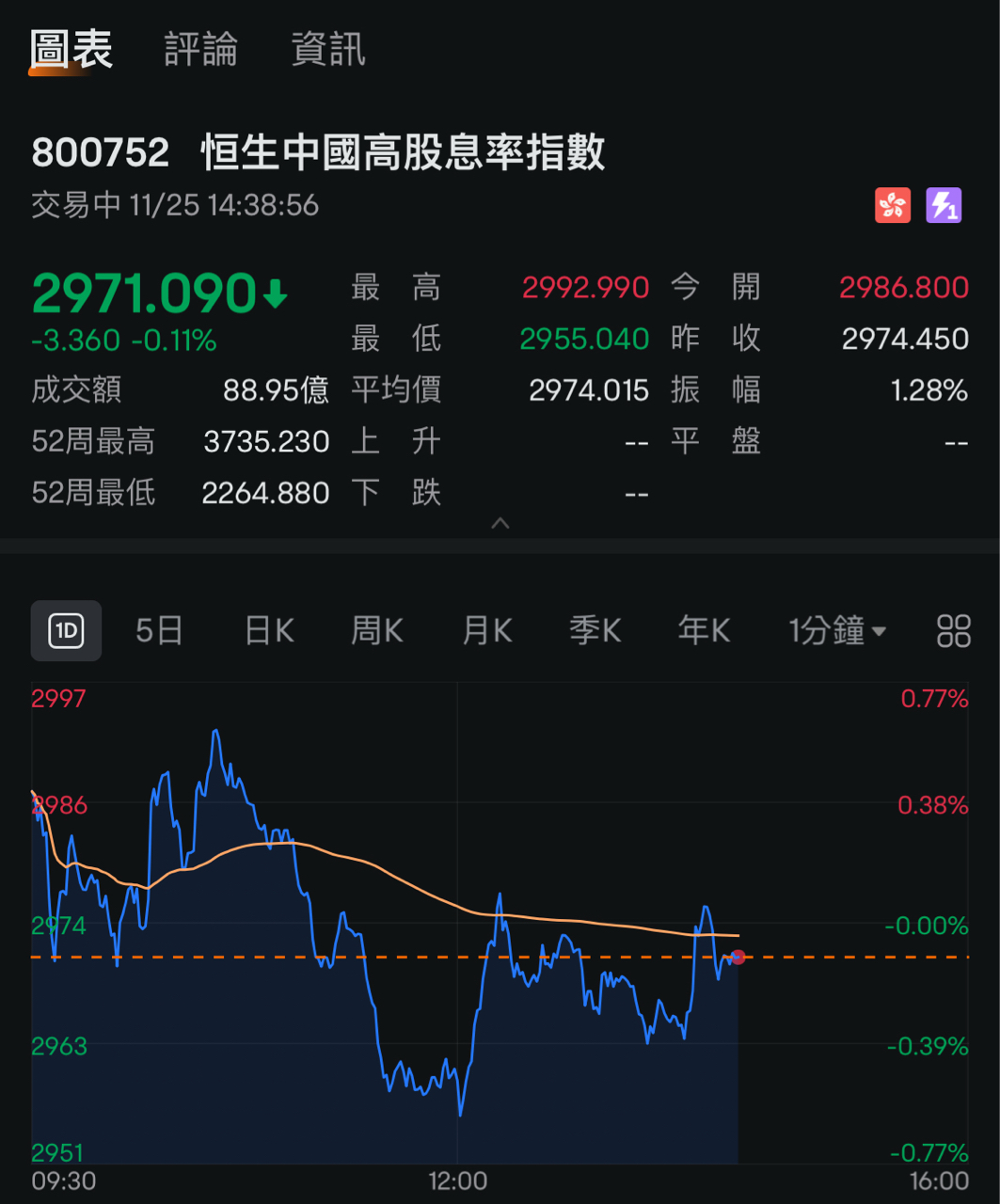Image resolution: width=1000 pixels, height=1204 pixels.
Task: Switch to the 5日 chart
Action: tap(158, 631)
